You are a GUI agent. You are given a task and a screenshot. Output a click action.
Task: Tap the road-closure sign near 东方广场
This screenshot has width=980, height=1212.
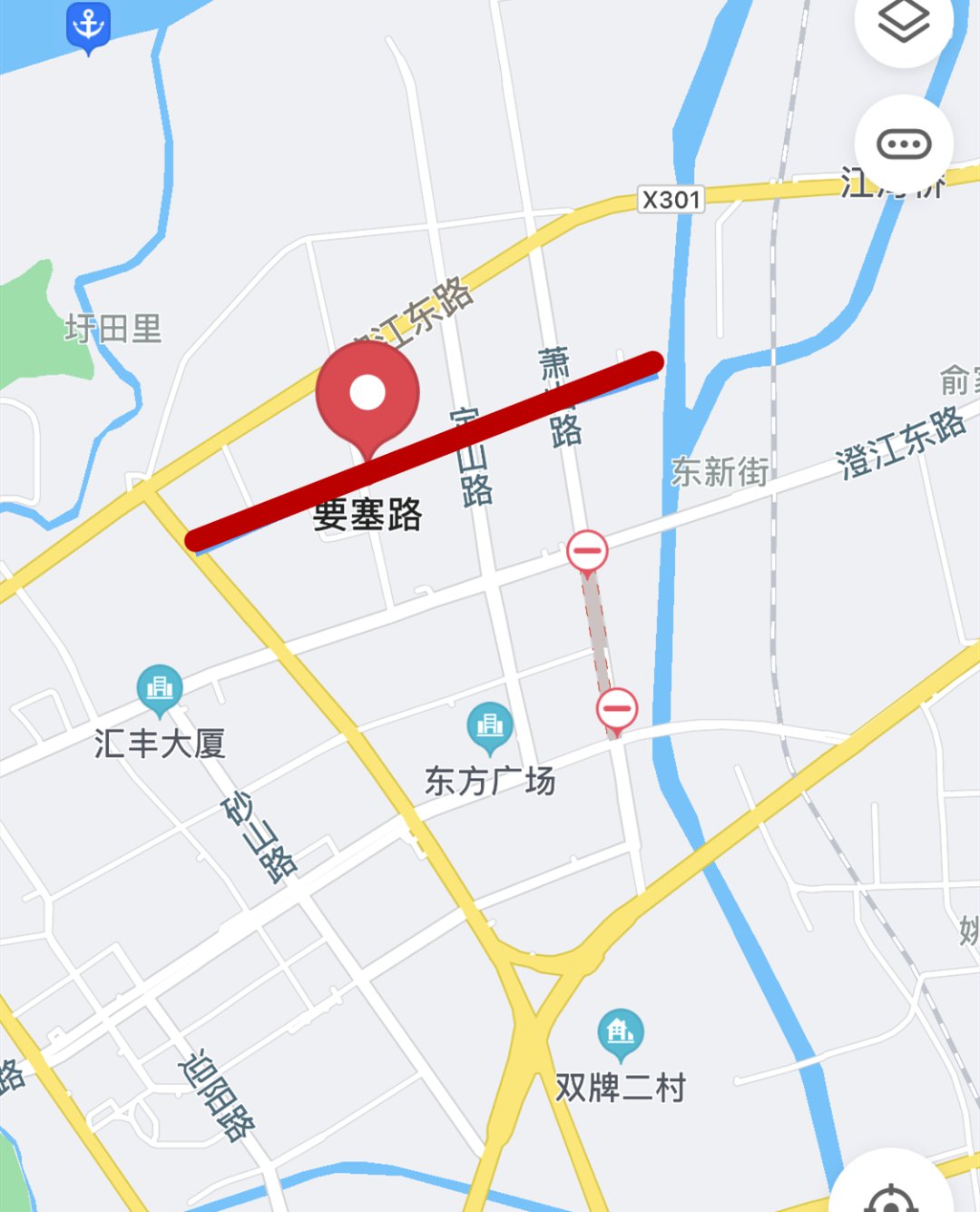pyautogui.click(x=617, y=708)
